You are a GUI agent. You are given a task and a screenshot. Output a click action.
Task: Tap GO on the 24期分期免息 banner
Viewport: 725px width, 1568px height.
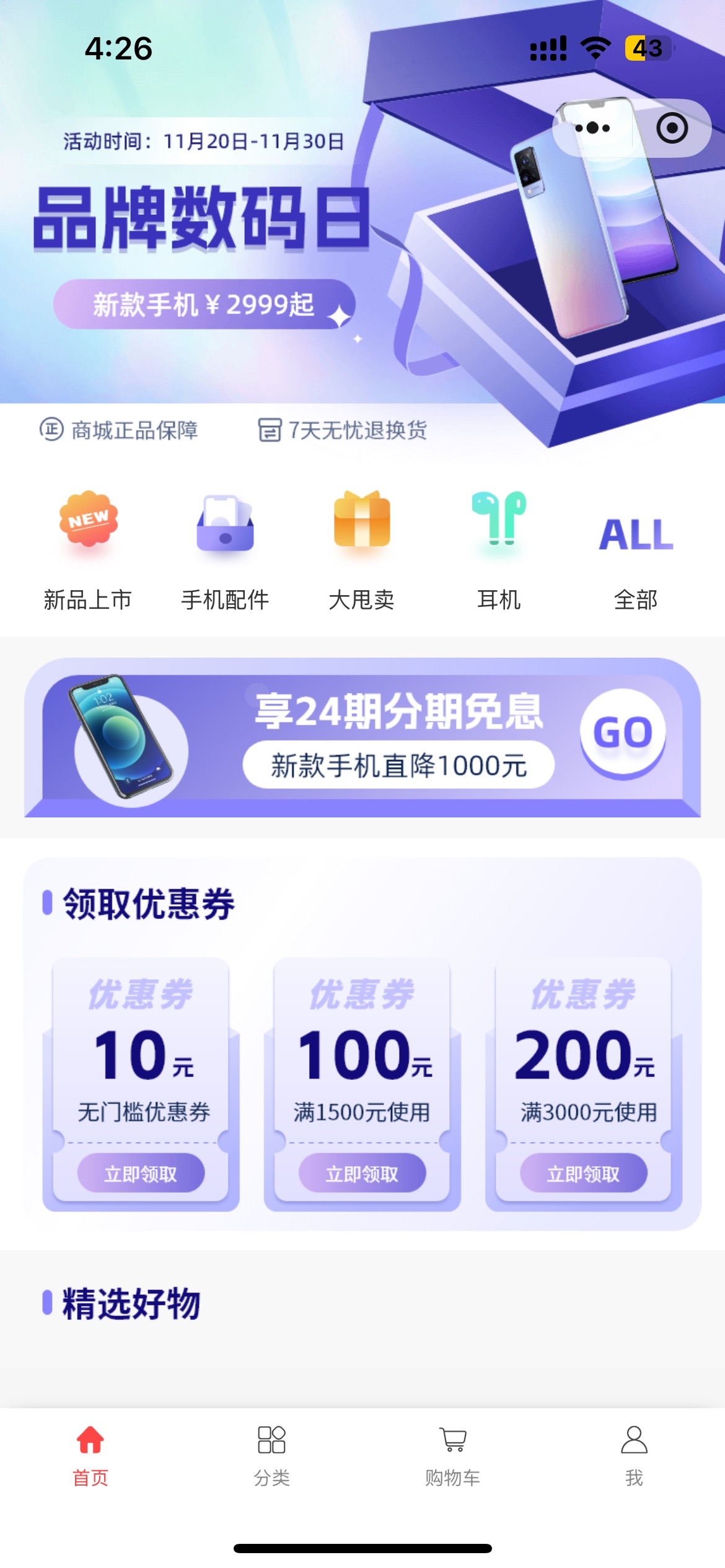click(x=623, y=733)
